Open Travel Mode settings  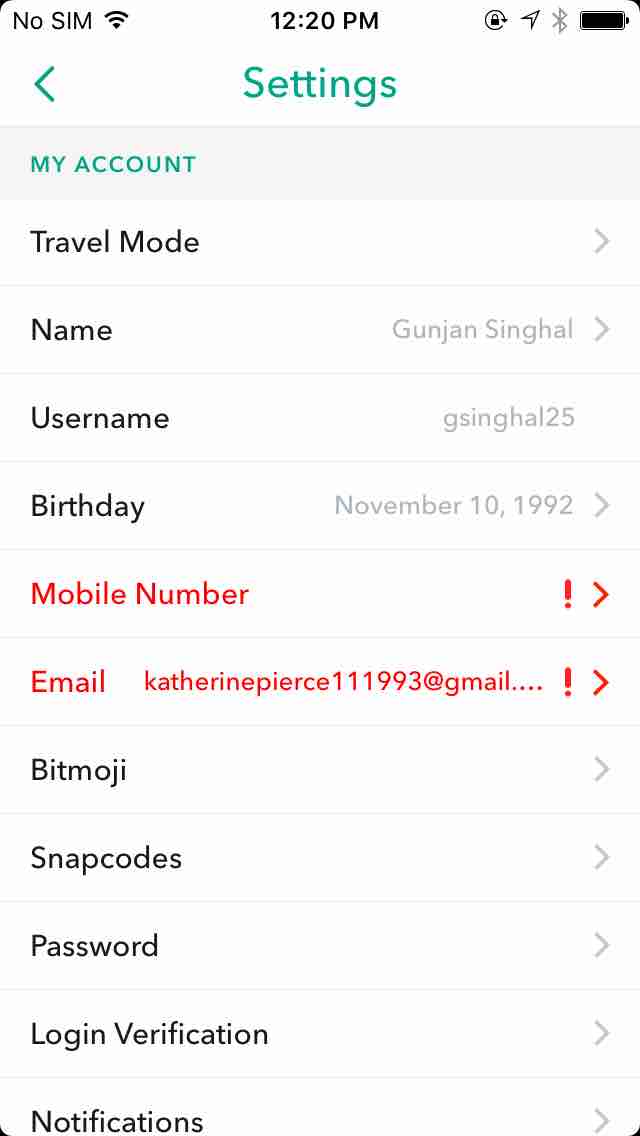[320, 242]
